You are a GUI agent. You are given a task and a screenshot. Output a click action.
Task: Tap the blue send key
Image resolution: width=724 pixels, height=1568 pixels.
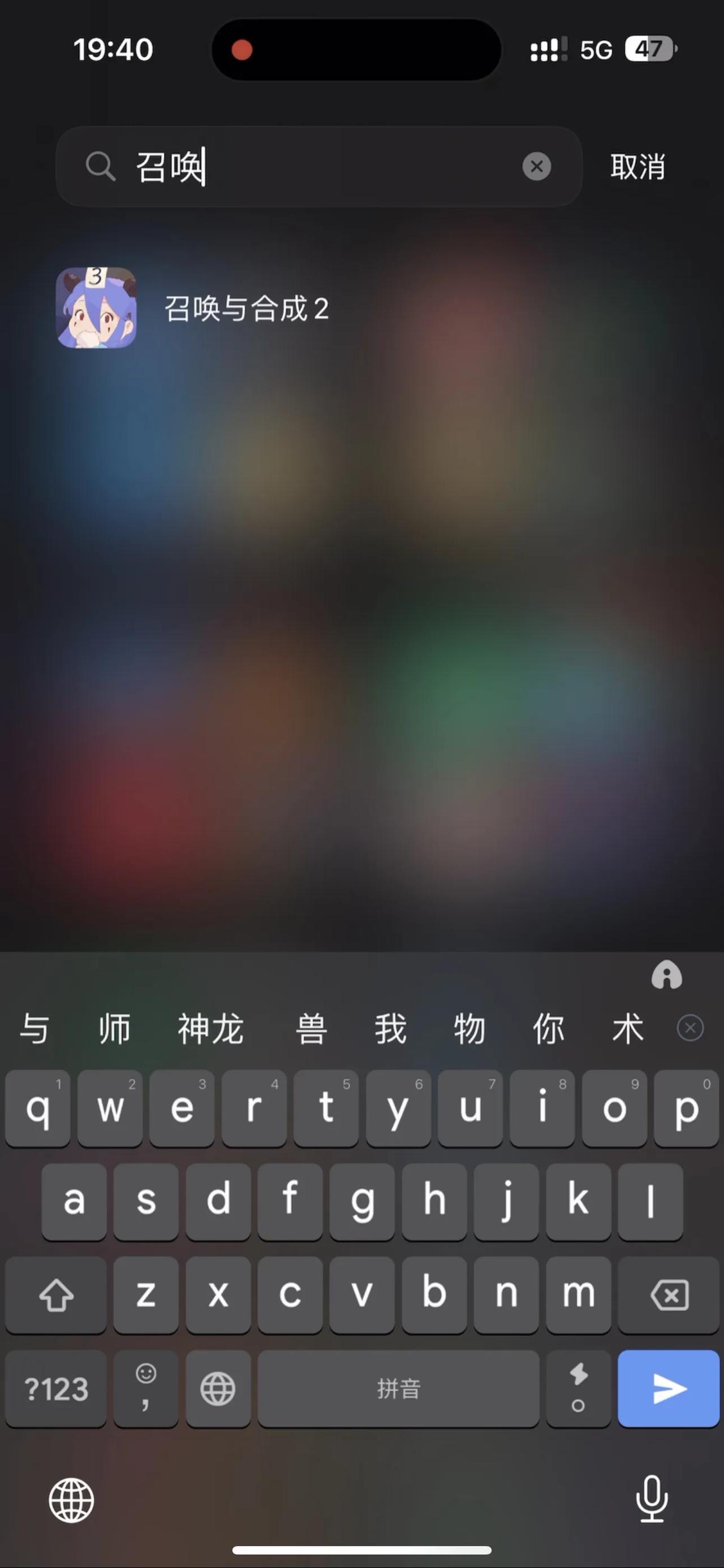(x=669, y=1388)
